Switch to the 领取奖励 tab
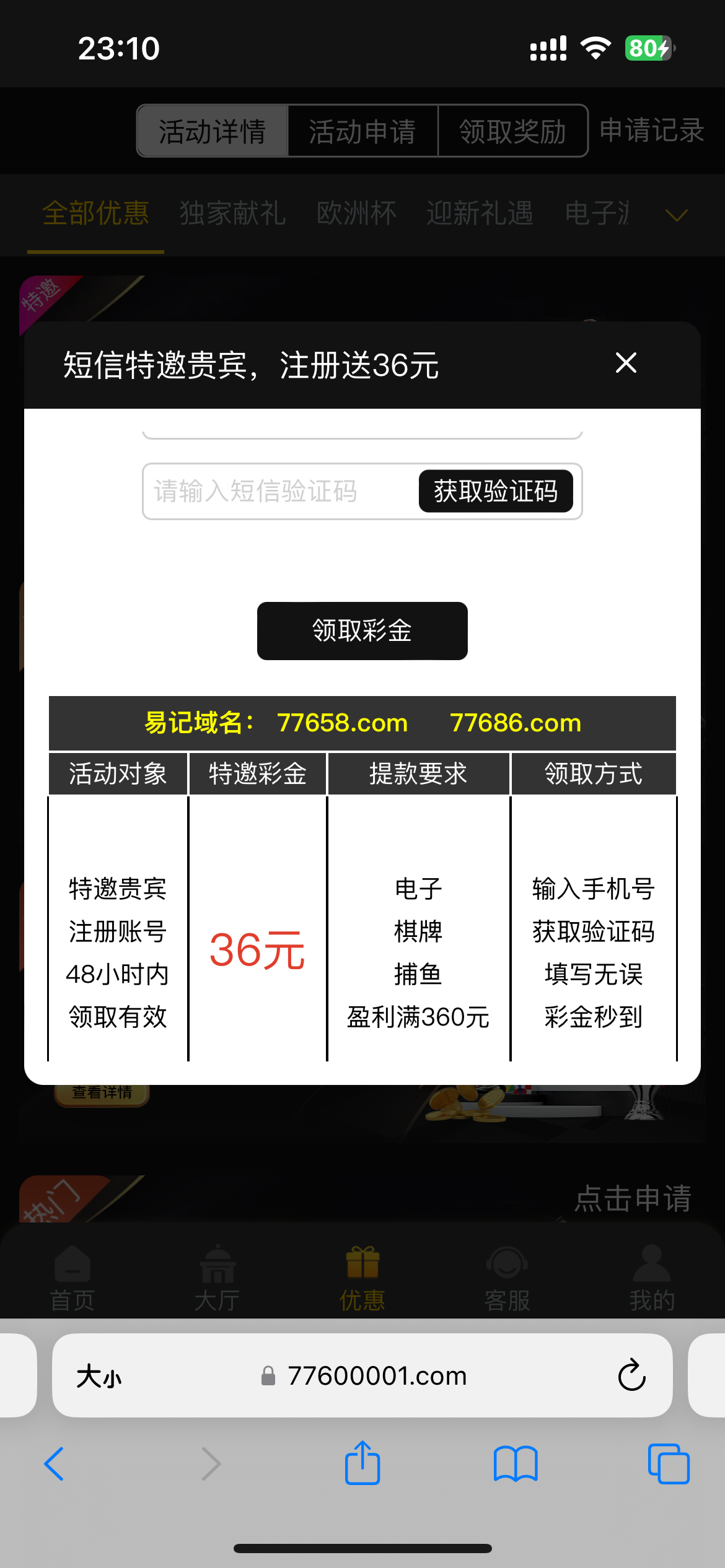The image size is (725, 1568). [x=512, y=131]
